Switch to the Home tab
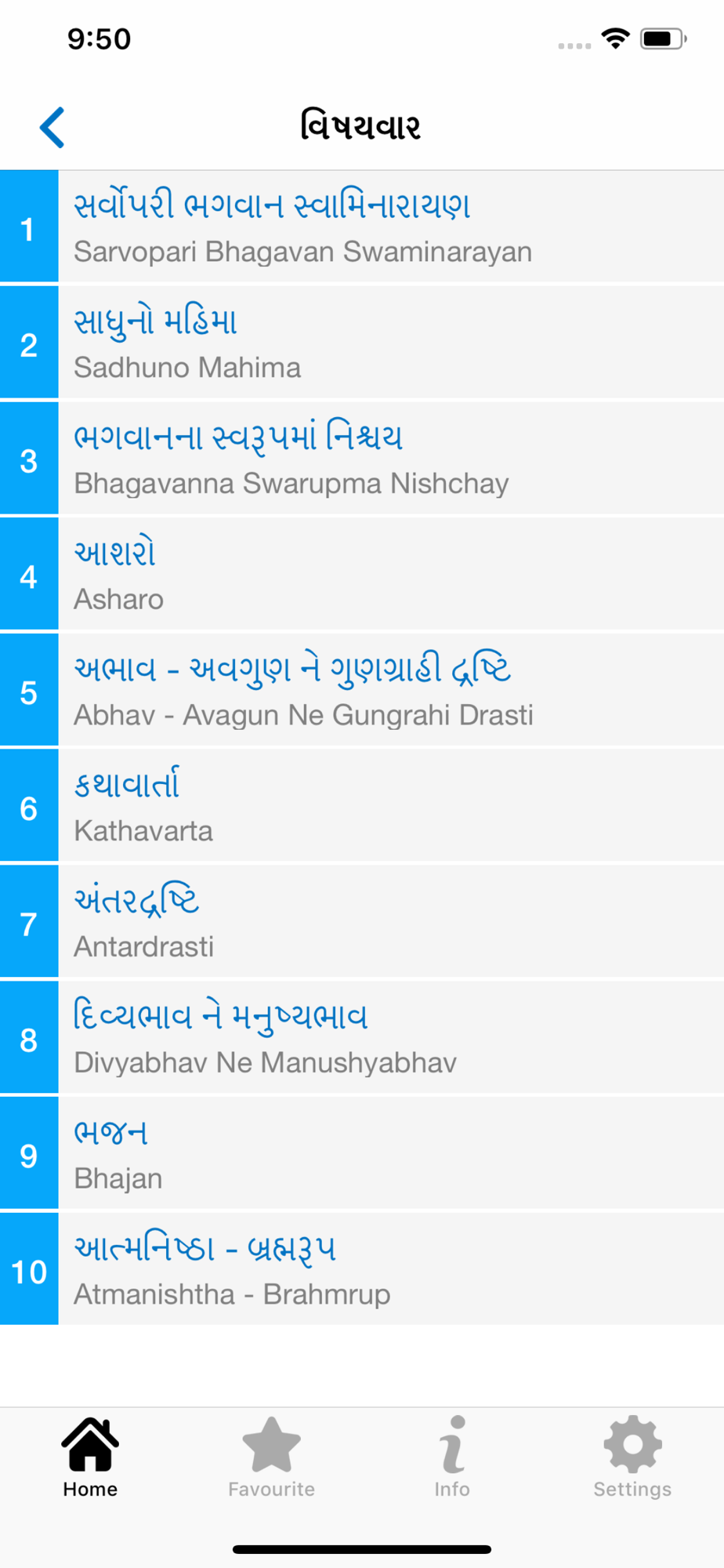 tap(90, 1457)
